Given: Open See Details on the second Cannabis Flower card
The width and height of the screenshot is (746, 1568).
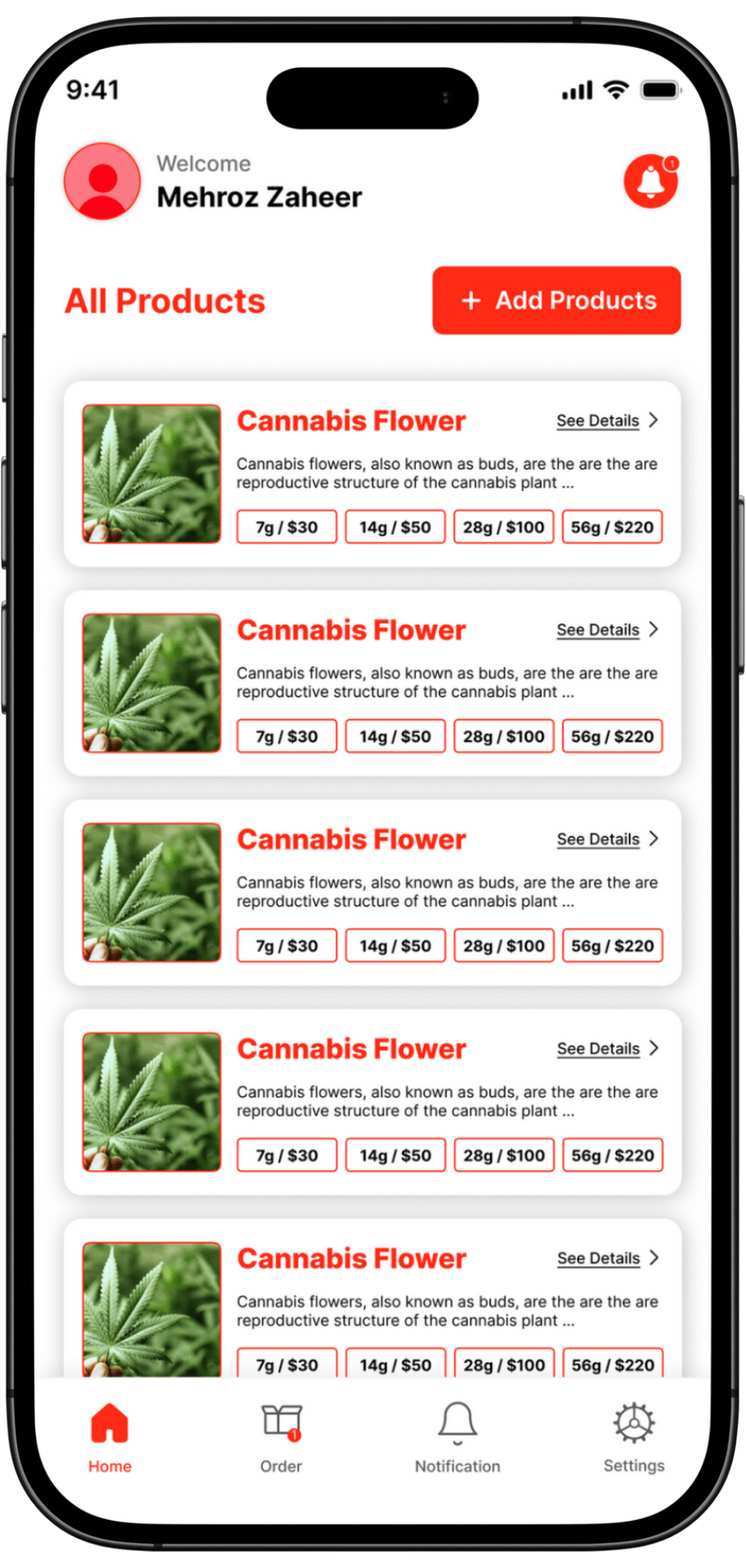Looking at the screenshot, I should [x=607, y=630].
